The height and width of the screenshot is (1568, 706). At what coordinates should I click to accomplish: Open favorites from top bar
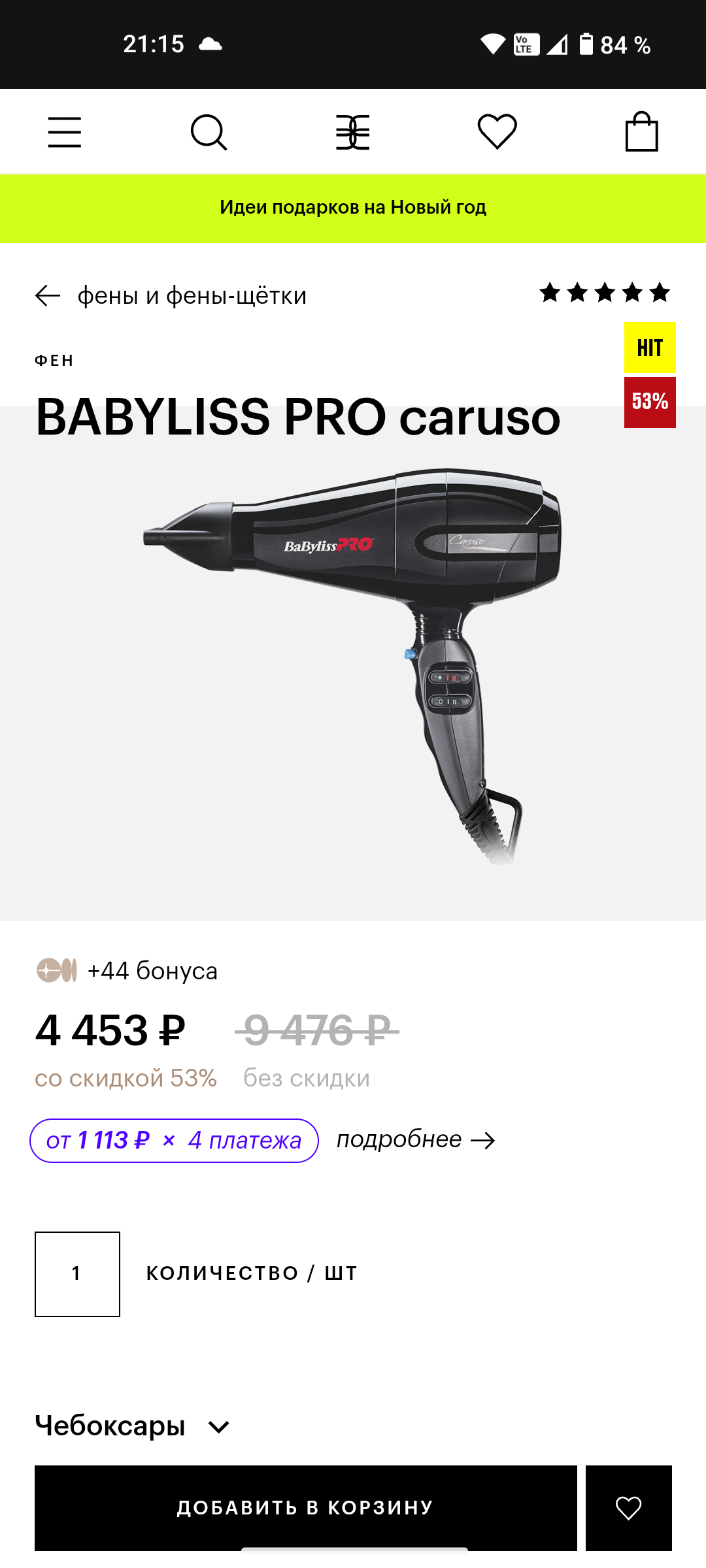coord(497,131)
